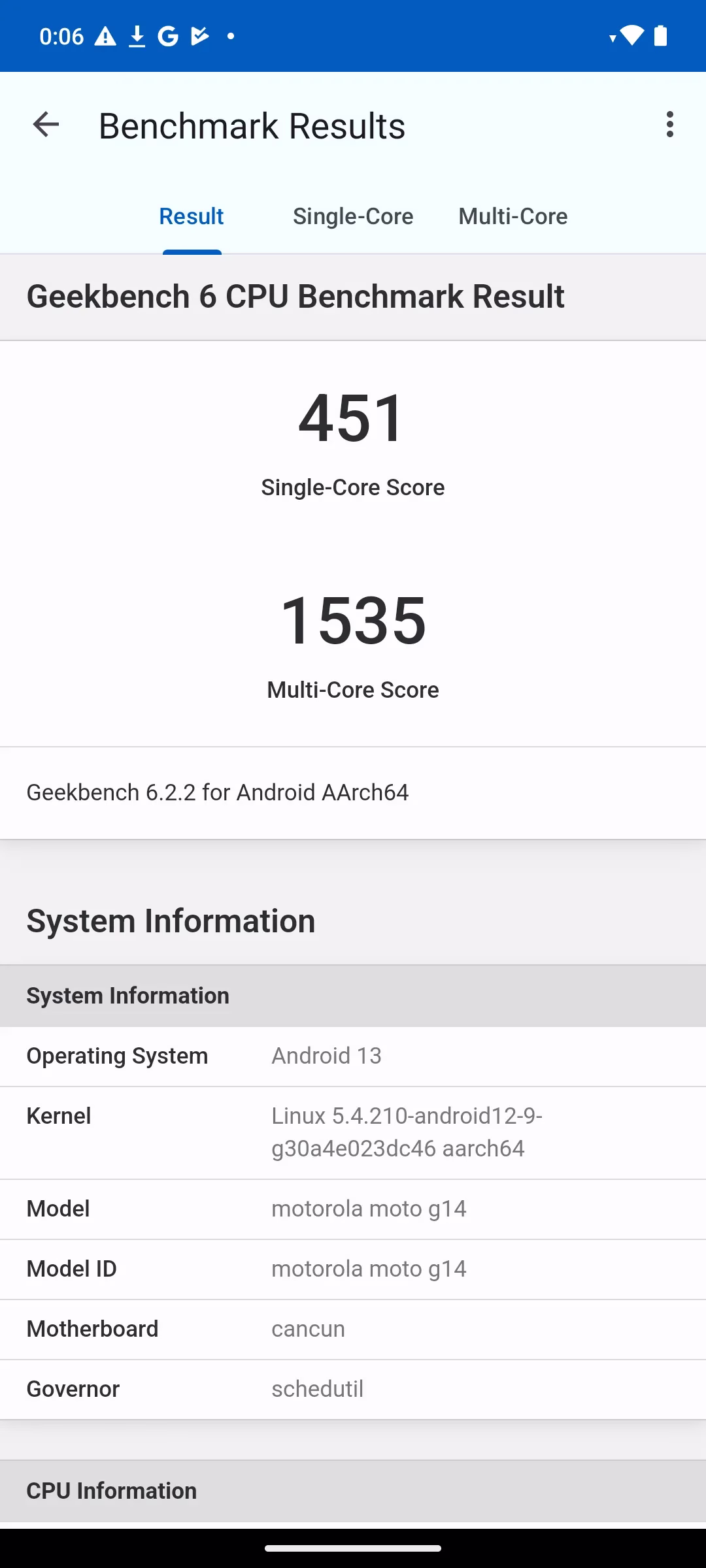706x1568 pixels.
Task: Go back using the arrow icon
Action: click(x=46, y=125)
